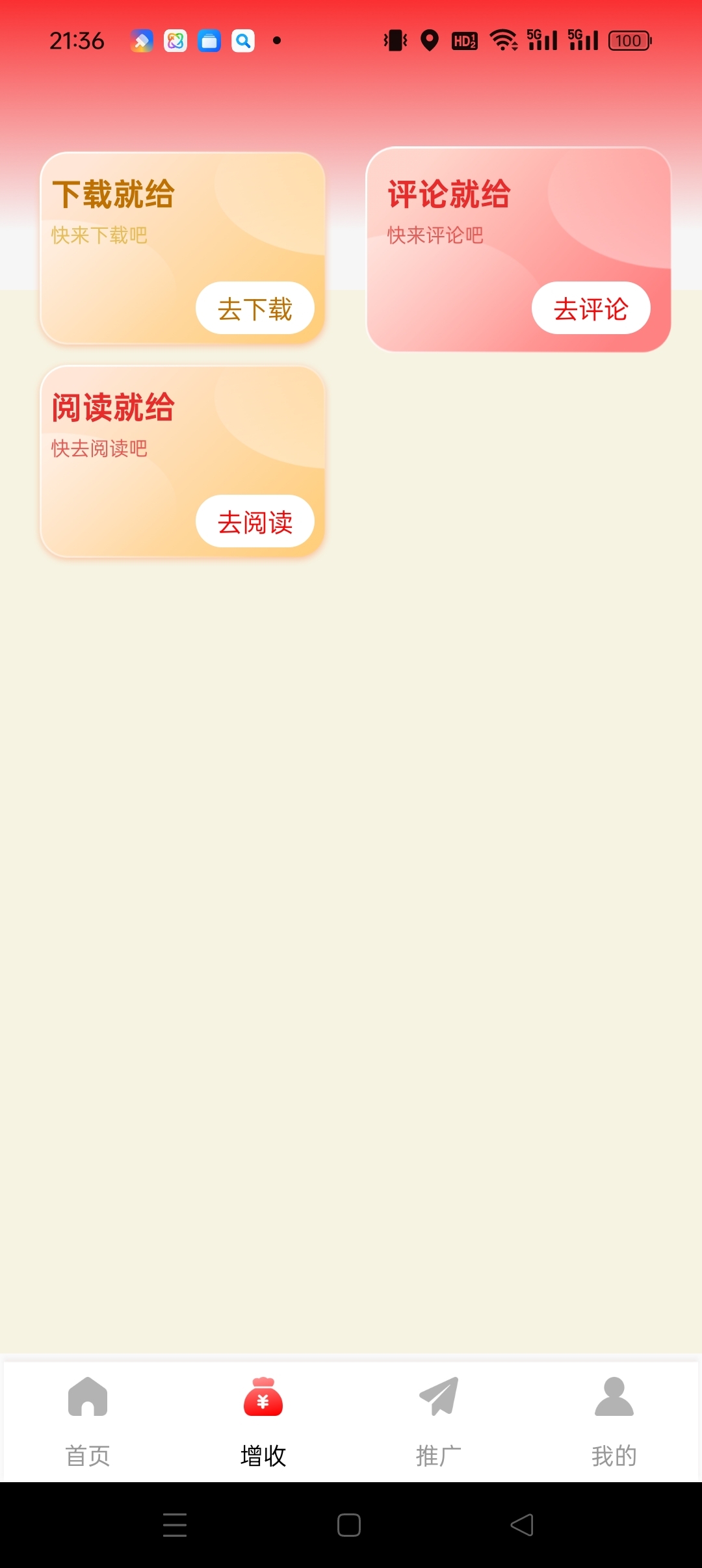Click the 去评论 button
The image size is (702, 1568).
tap(590, 309)
